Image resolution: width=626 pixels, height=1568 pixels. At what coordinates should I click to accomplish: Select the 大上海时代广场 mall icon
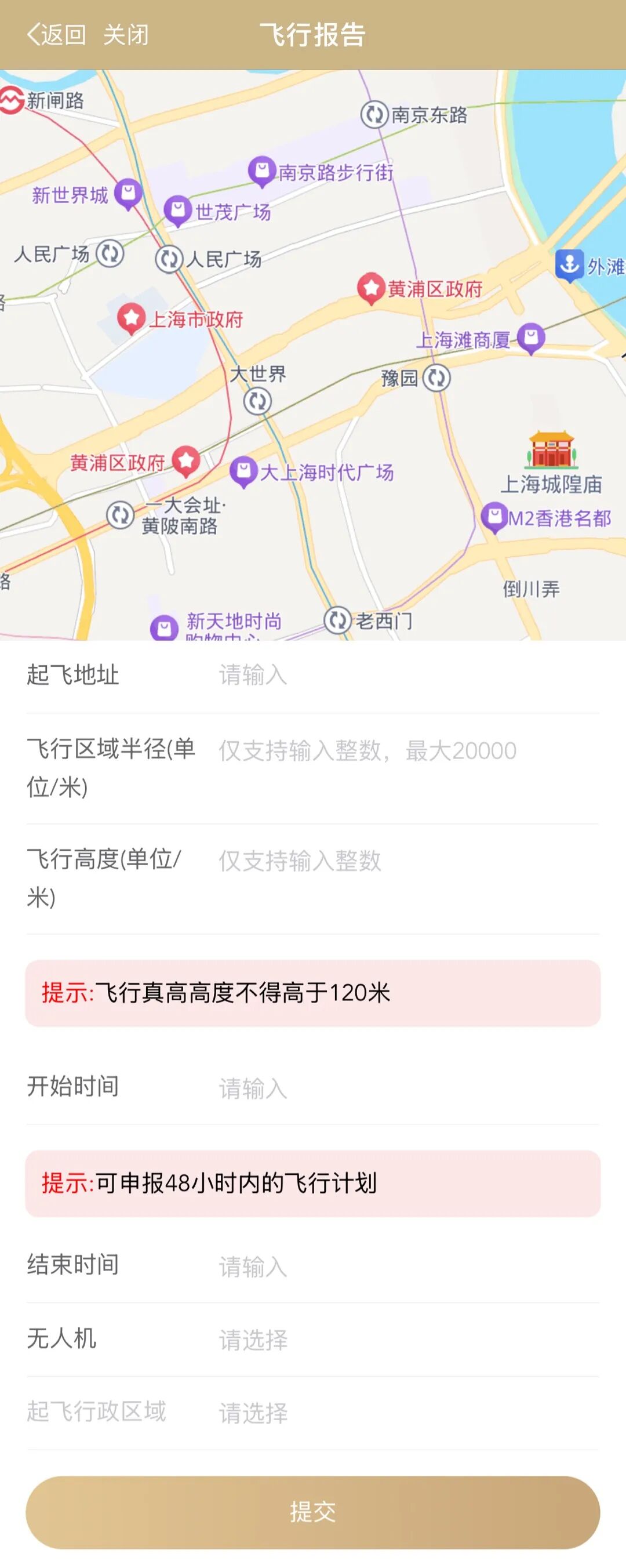click(x=246, y=469)
